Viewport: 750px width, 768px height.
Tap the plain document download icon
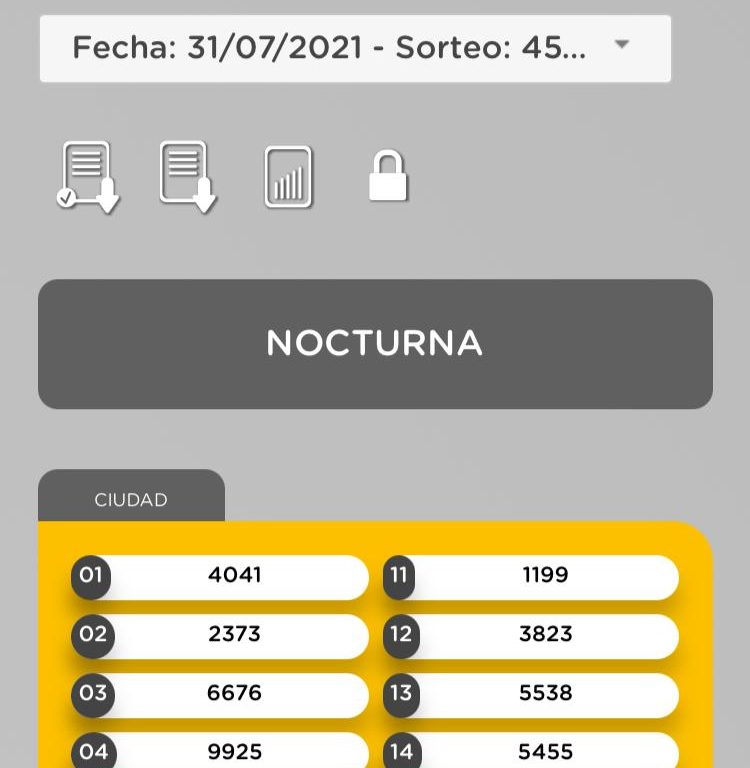click(x=187, y=176)
